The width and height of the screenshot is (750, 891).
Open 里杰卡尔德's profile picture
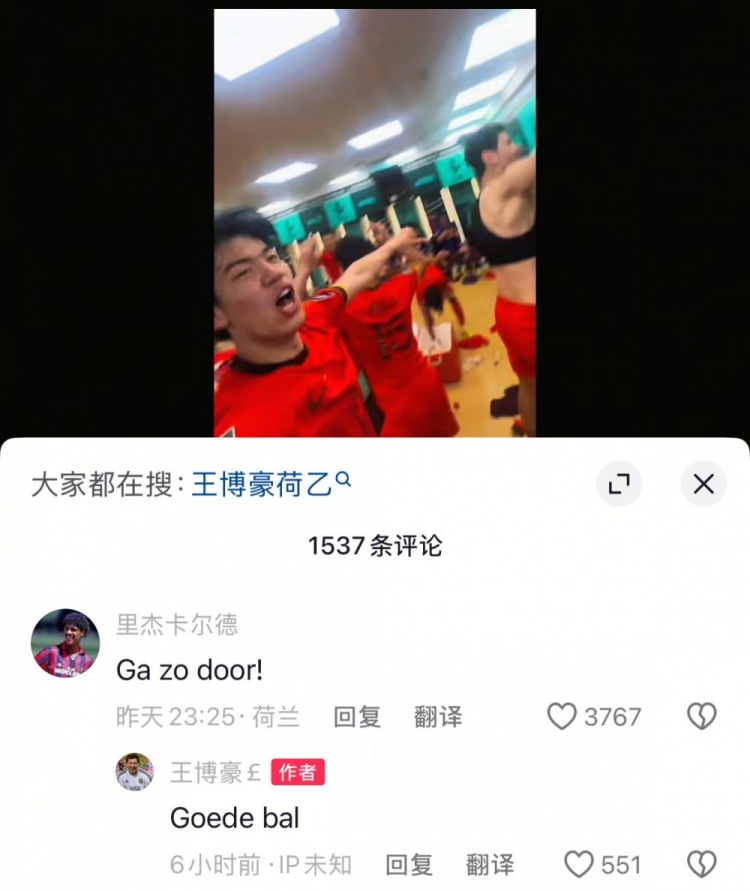tap(66, 643)
